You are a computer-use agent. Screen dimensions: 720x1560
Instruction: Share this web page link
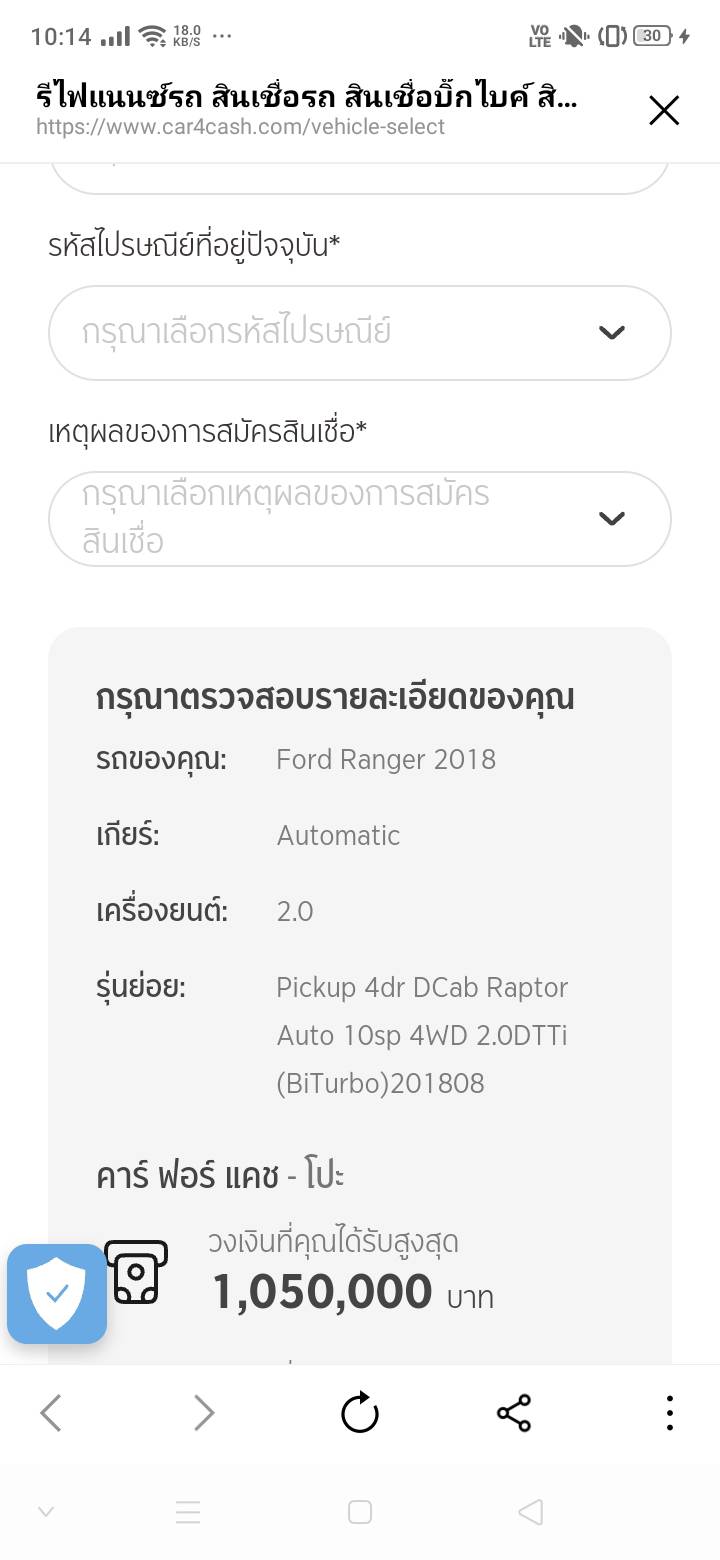tap(514, 1413)
